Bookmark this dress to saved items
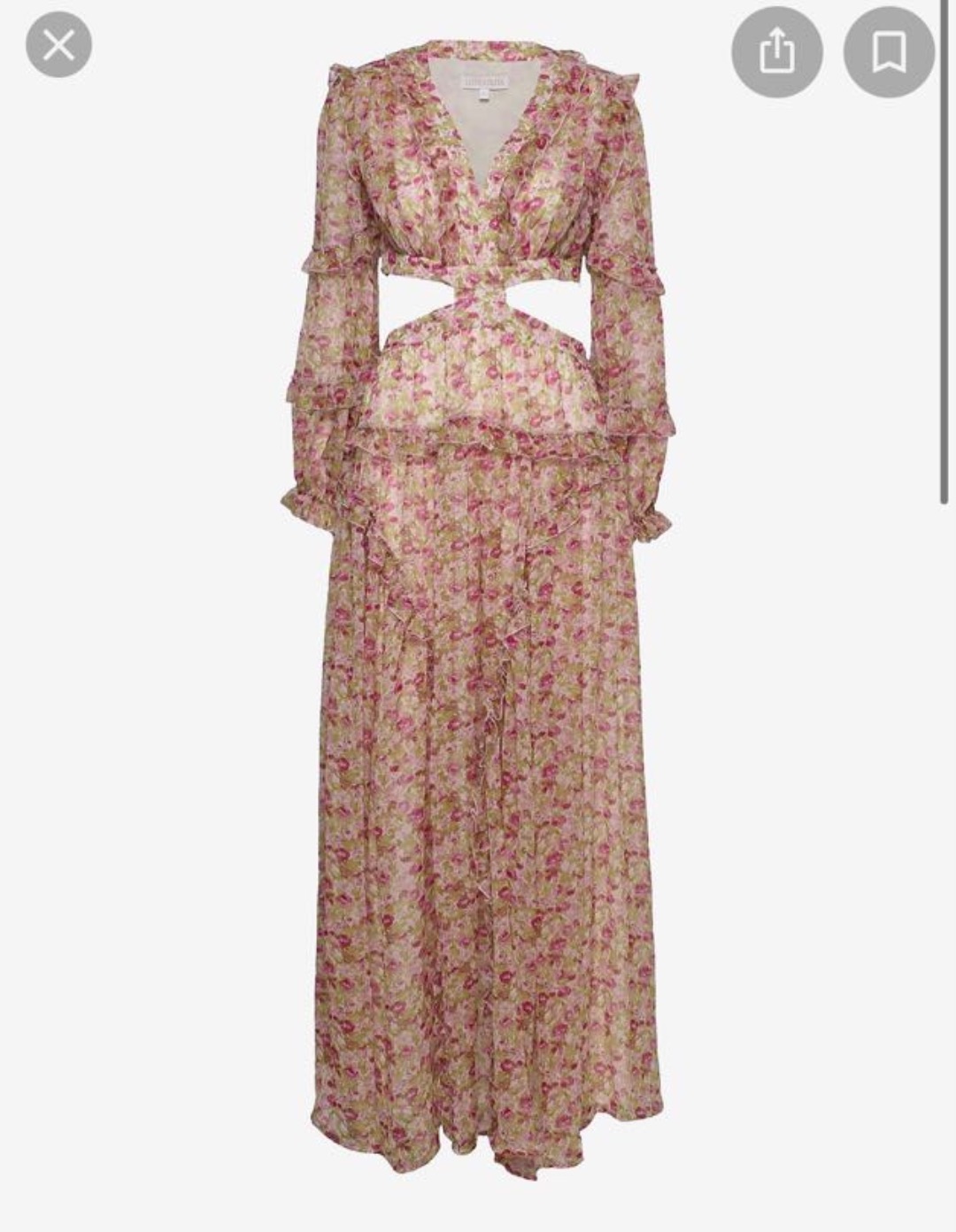The width and height of the screenshot is (956, 1232). coord(888,51)
